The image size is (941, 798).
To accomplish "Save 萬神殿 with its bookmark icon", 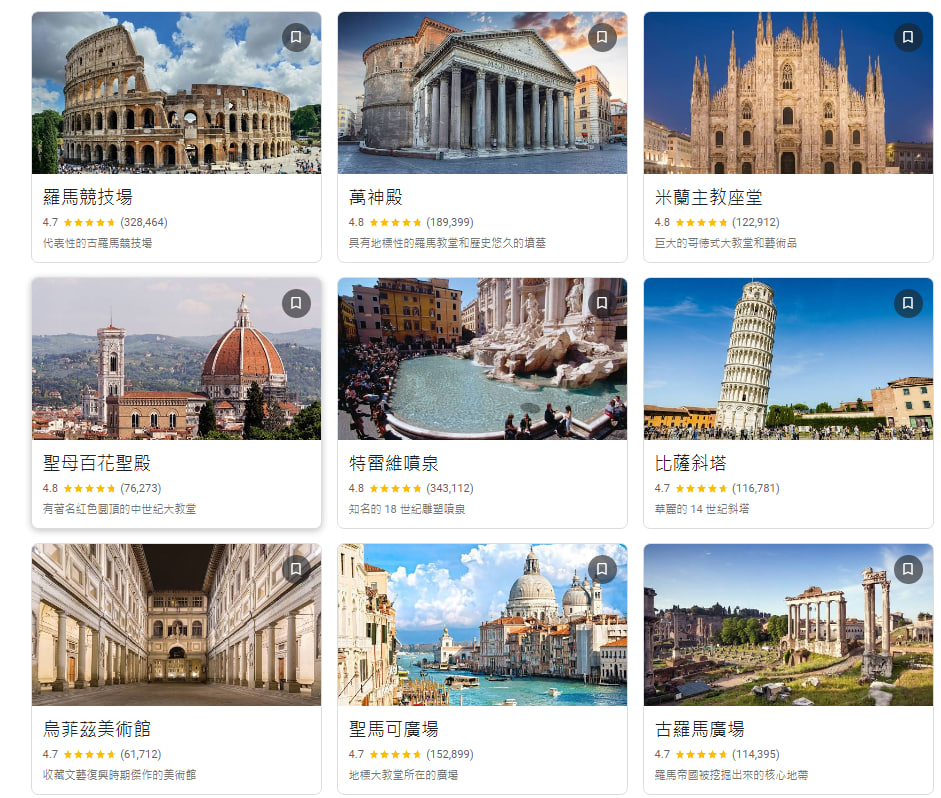I will [x=602, y=38].
